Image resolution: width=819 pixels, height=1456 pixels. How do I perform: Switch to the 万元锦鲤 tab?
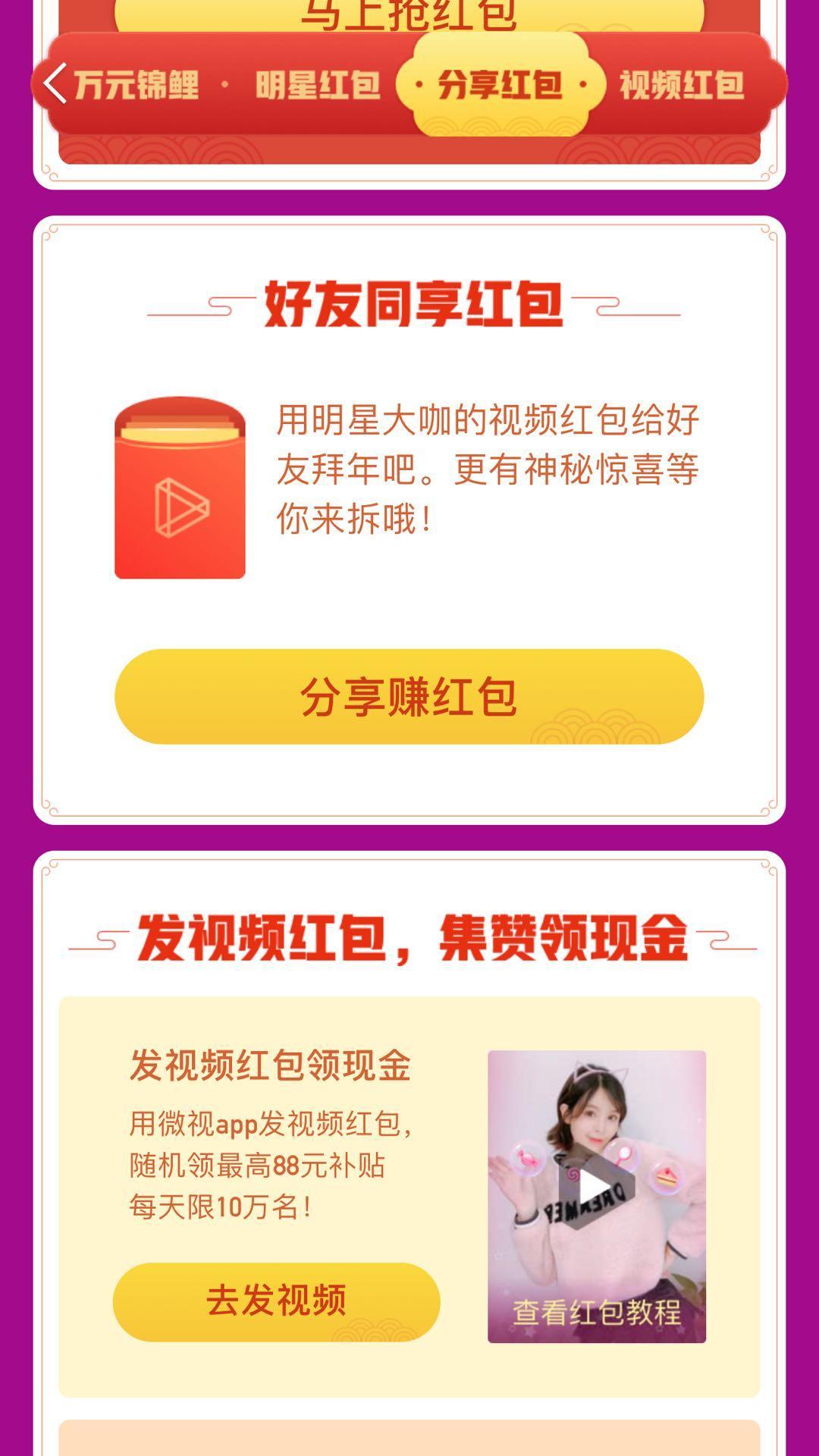136,84
